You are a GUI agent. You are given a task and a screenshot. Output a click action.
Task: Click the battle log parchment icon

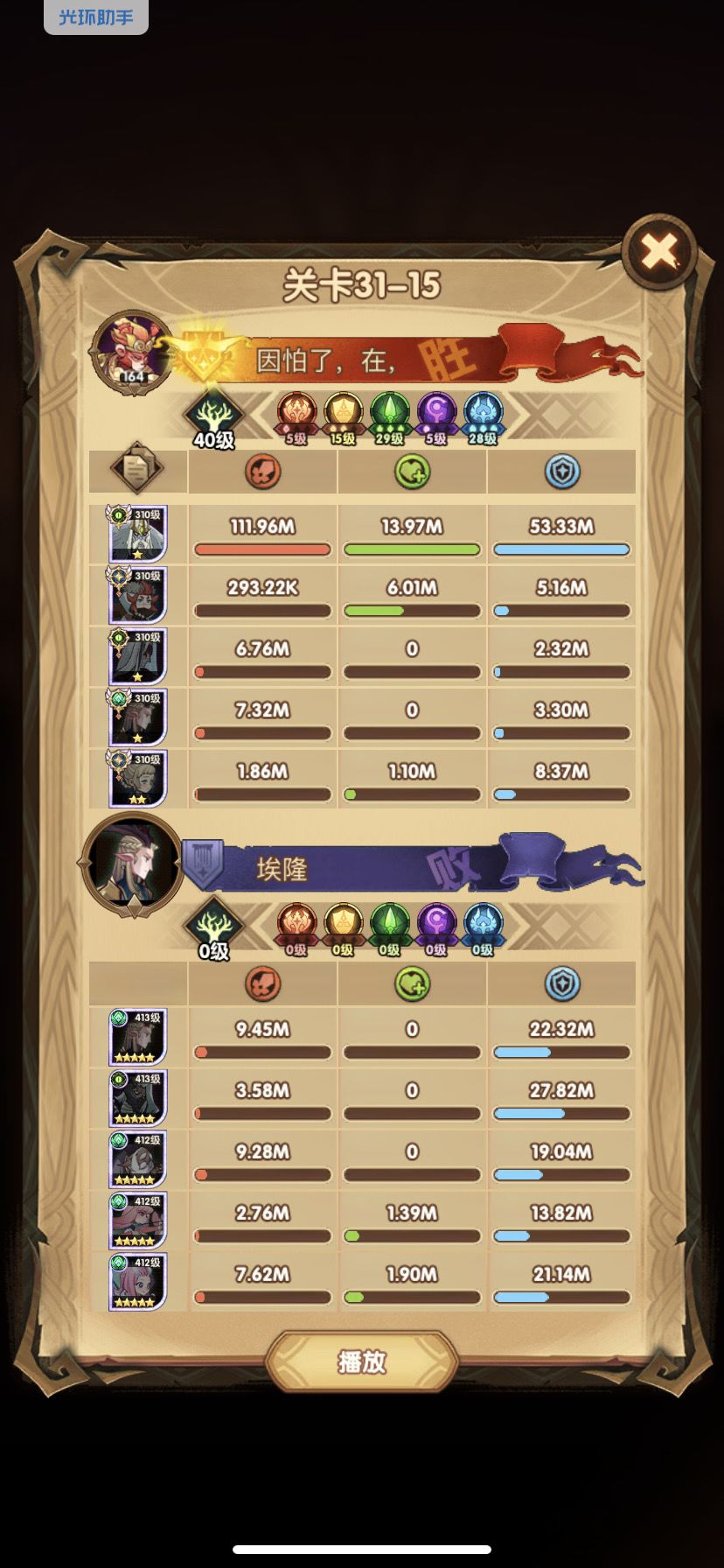pos(136,471)
